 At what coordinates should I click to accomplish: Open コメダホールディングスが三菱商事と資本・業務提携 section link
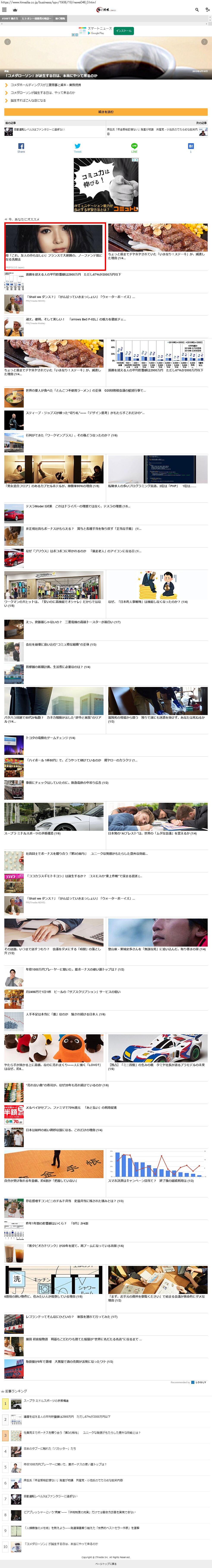(46, 85)
